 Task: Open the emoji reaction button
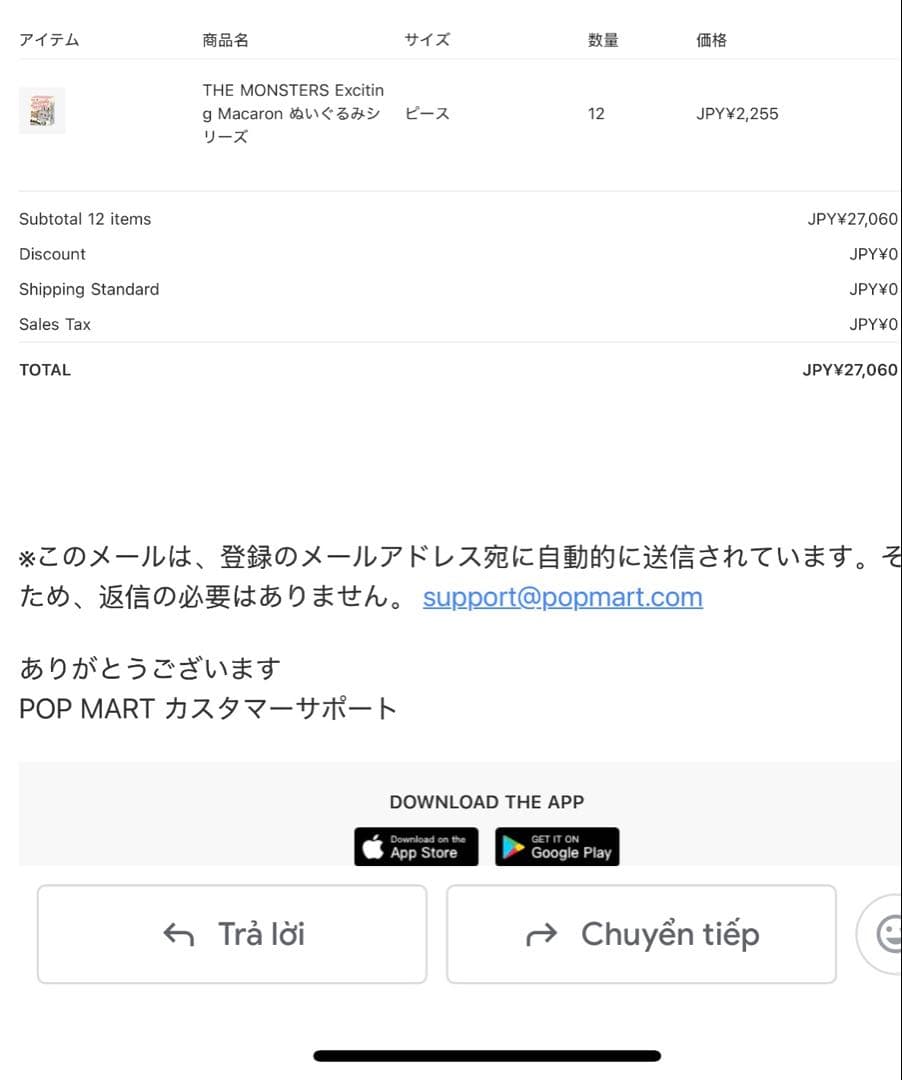coord(885,934)
